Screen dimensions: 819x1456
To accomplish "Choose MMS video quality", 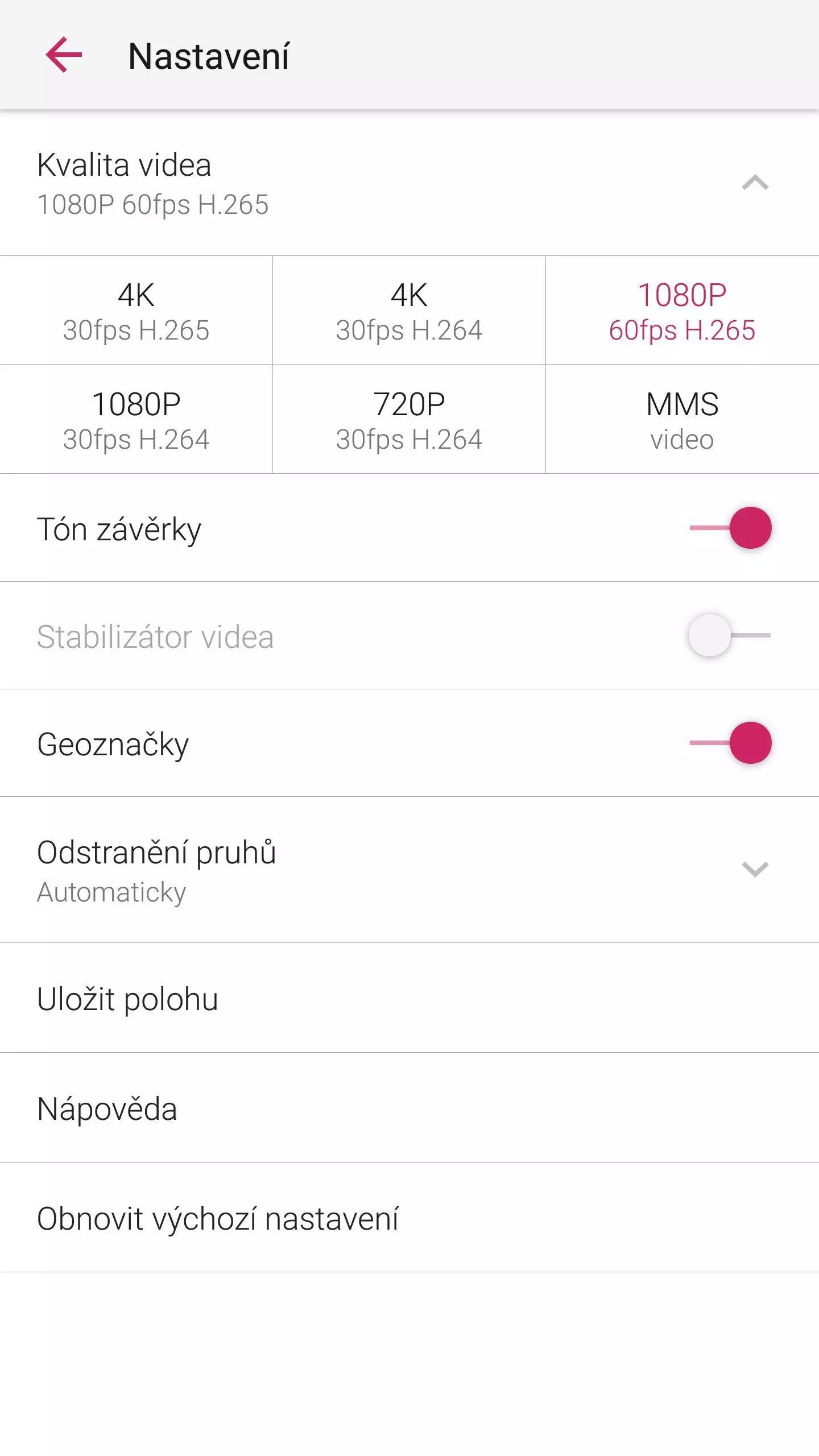I will coord(682,420).
